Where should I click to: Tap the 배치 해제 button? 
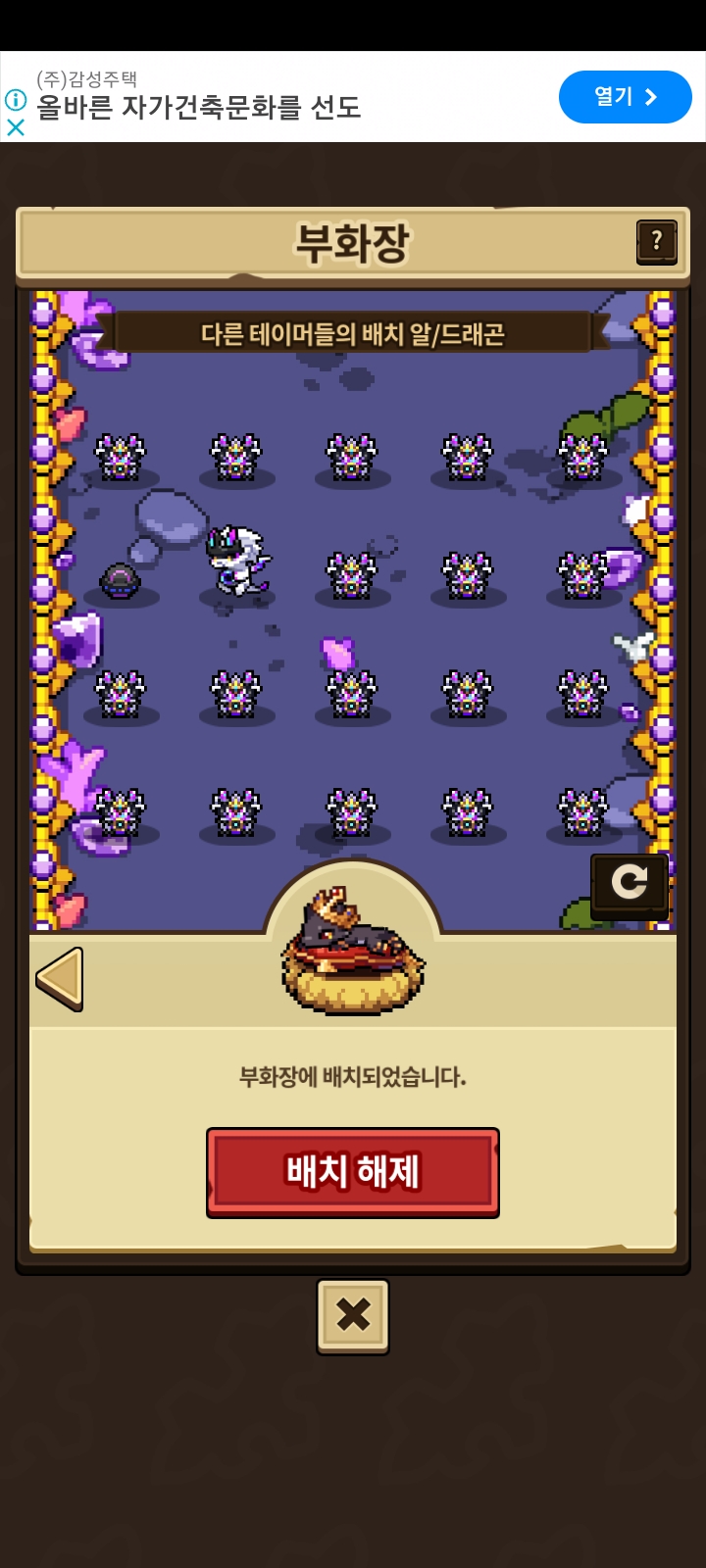coord(353,1172)
